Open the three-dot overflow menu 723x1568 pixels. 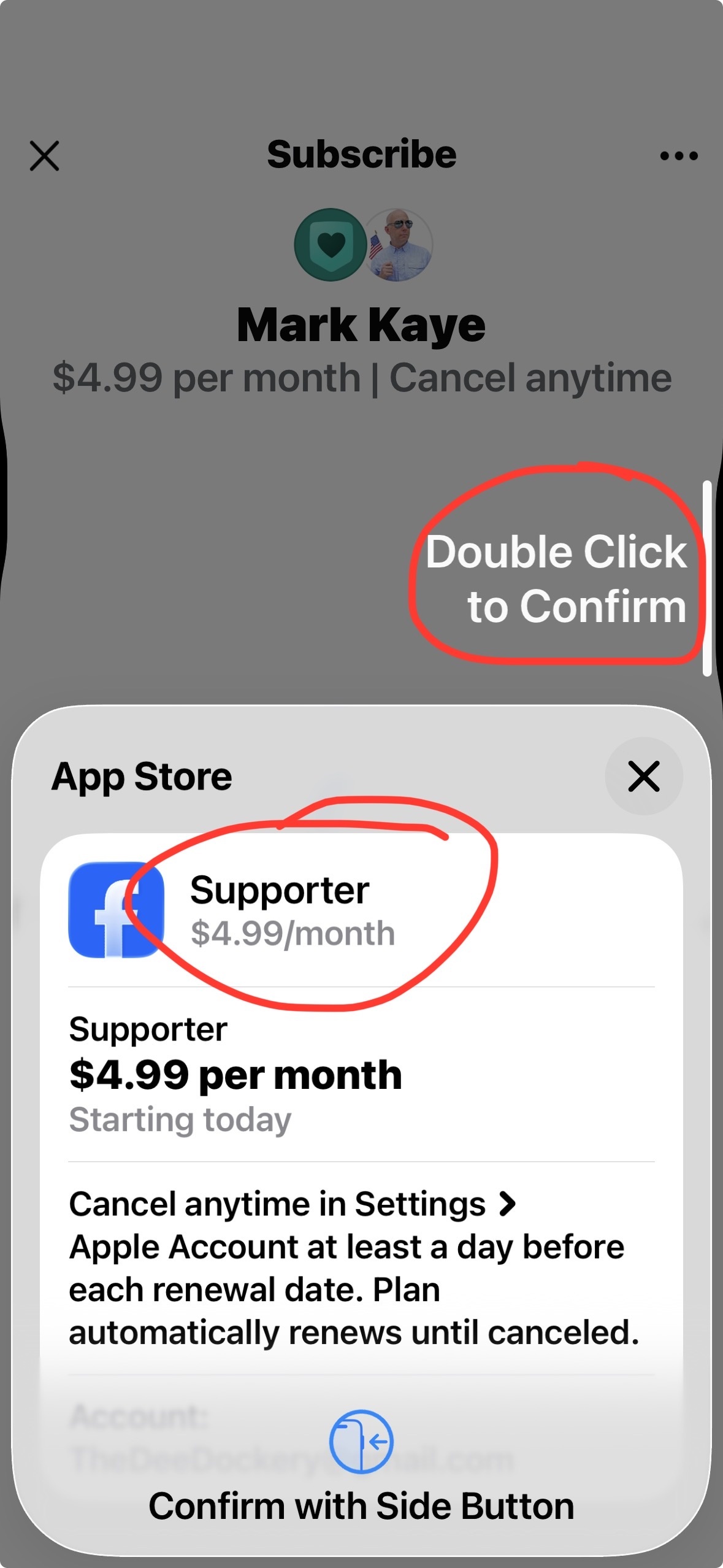(679, 156)
